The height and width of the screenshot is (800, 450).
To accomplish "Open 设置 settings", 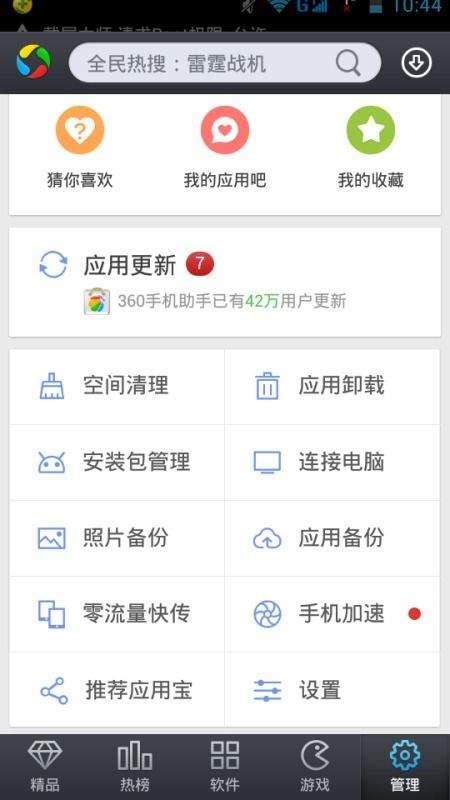I will tap(332, 690).
